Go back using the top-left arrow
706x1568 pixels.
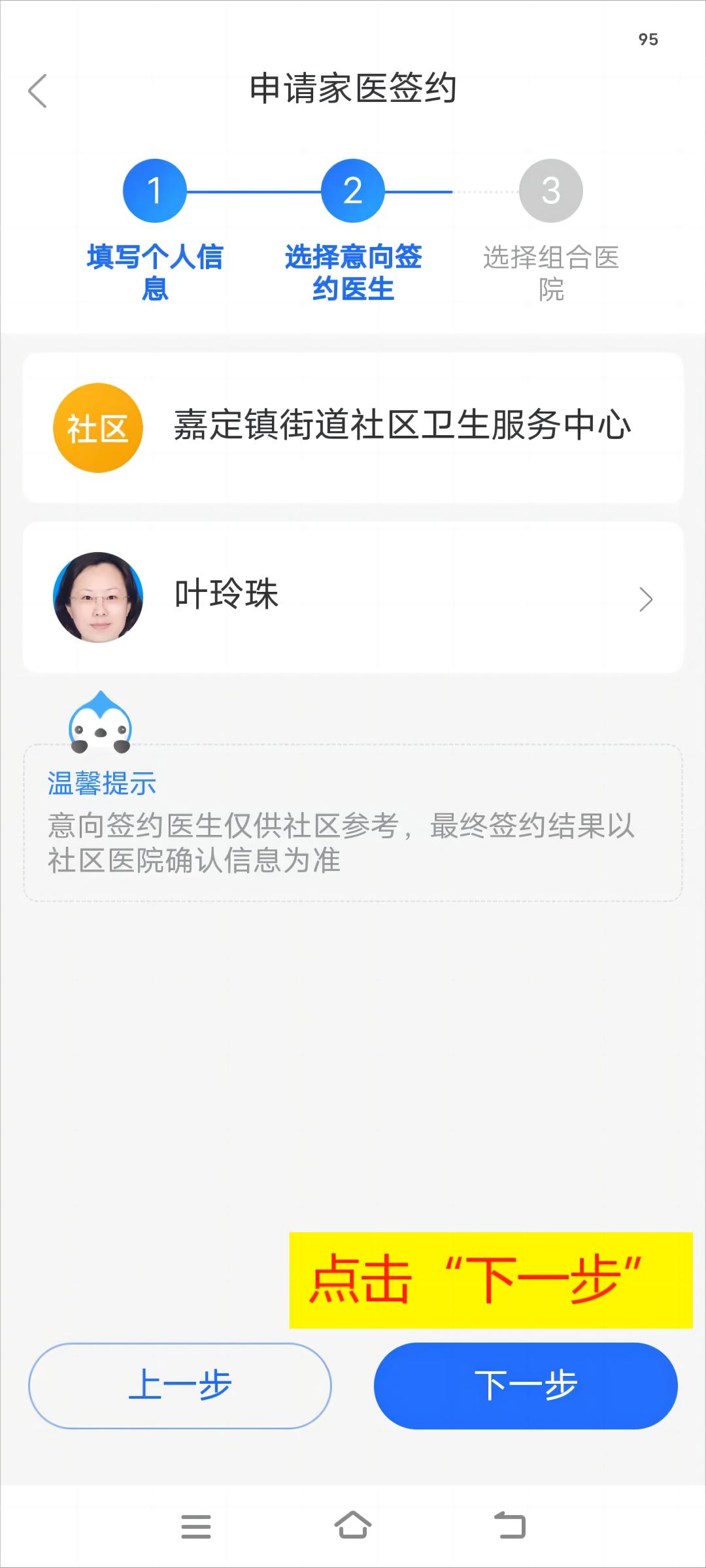point(38,91)
